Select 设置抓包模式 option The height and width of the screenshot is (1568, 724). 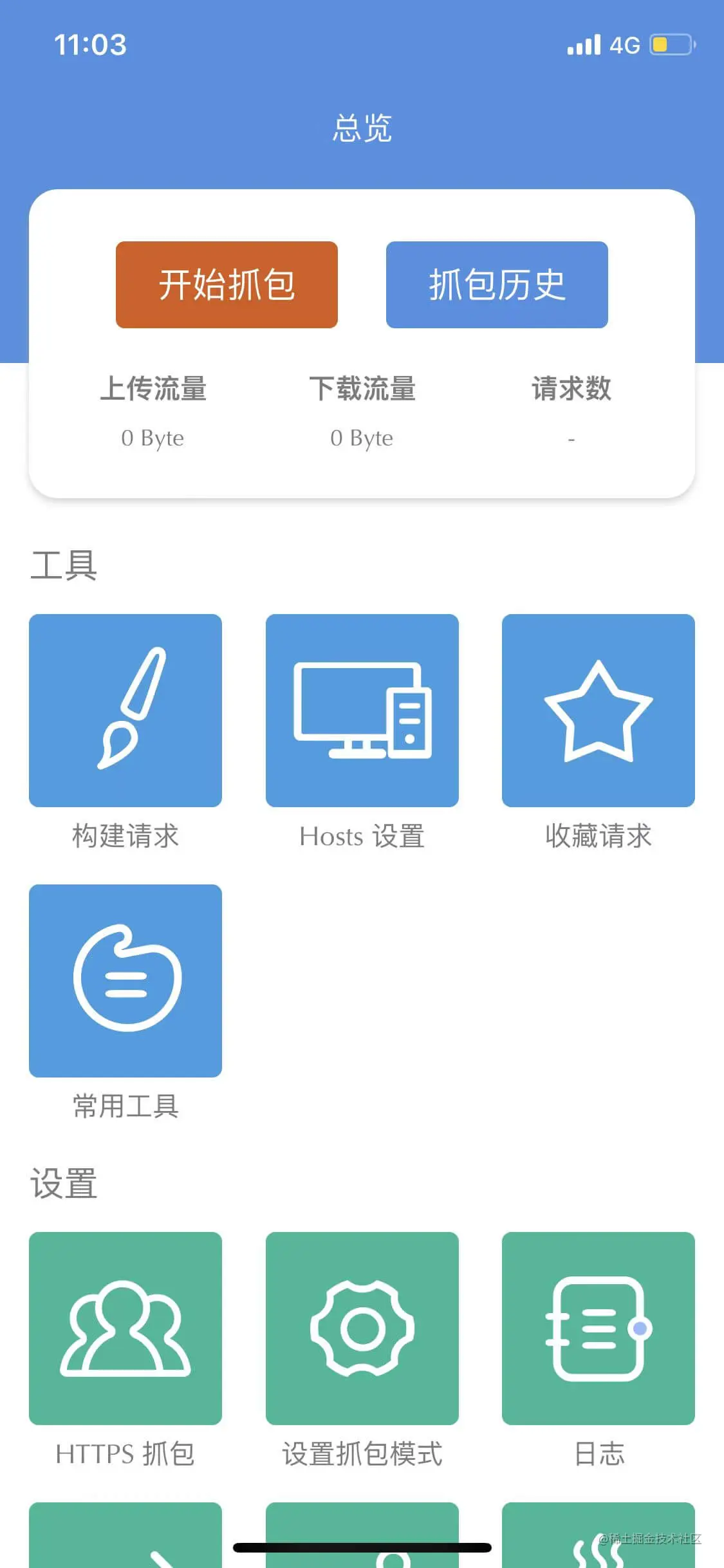pyautogui.click(x=362, y=1328)
